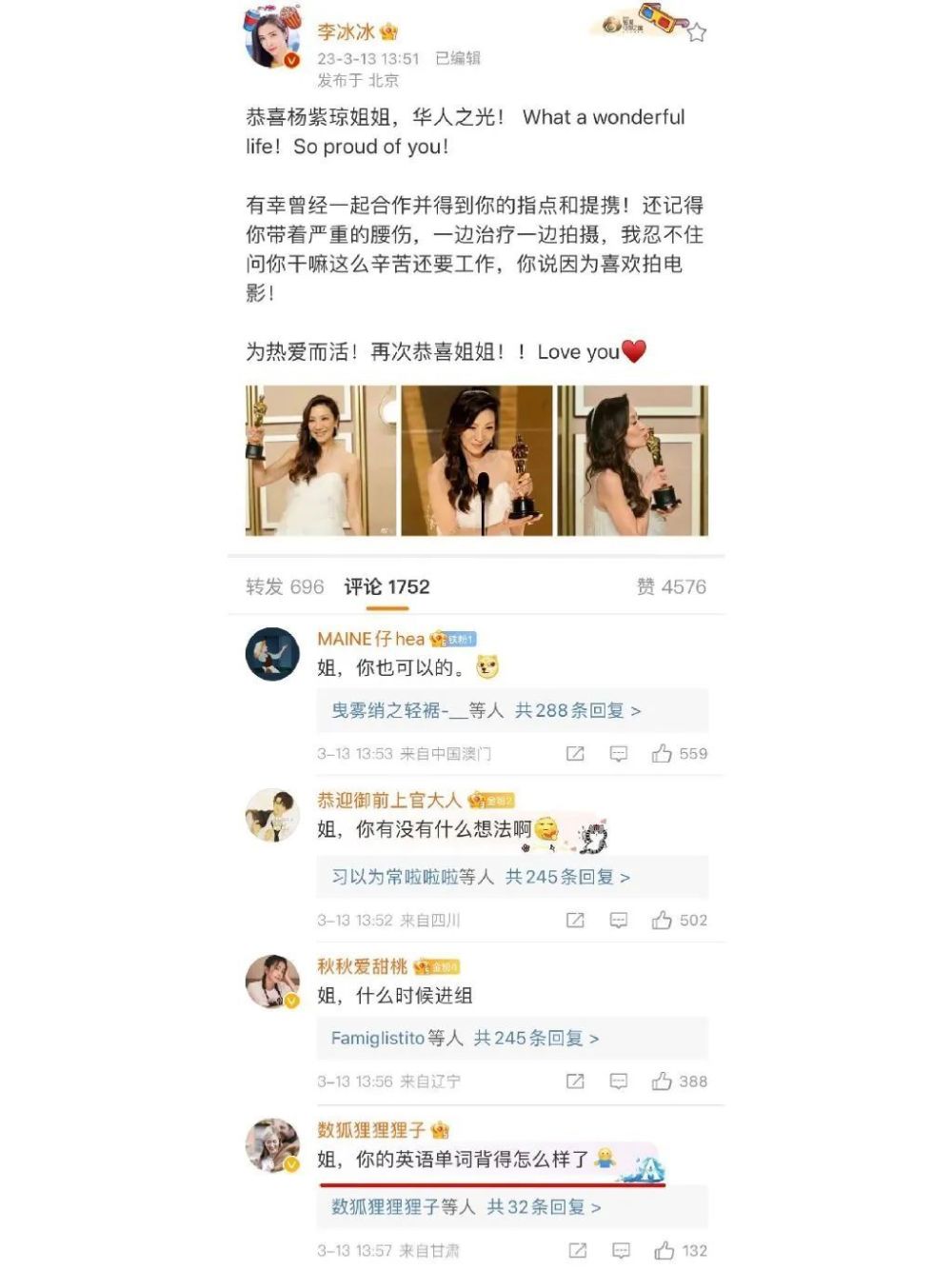Like 恭迎御前上官大人's comment
The image size is (952, 1269).
[x=662, y=921]
